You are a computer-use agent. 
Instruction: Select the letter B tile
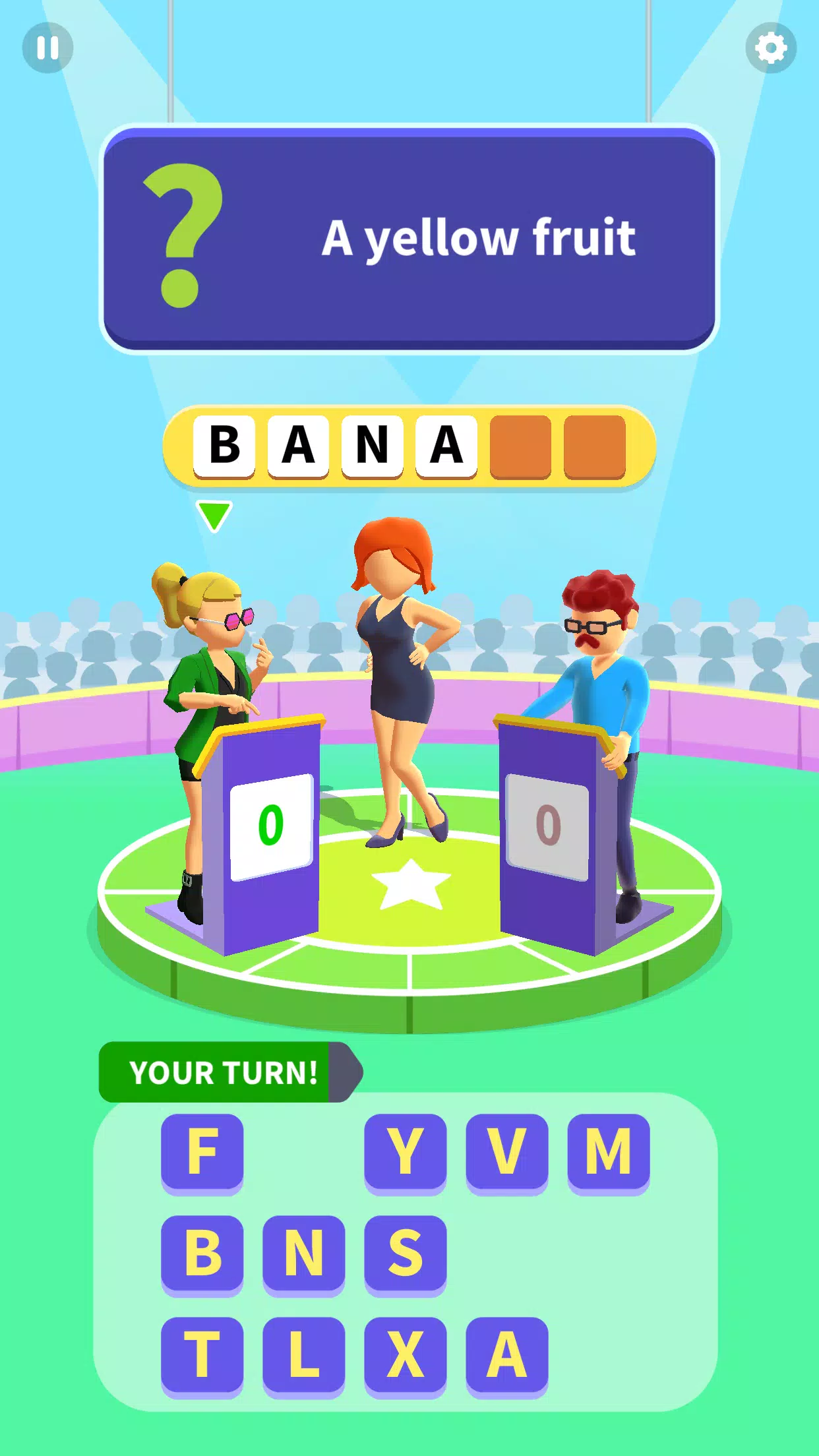click(x=202, y=1253)
